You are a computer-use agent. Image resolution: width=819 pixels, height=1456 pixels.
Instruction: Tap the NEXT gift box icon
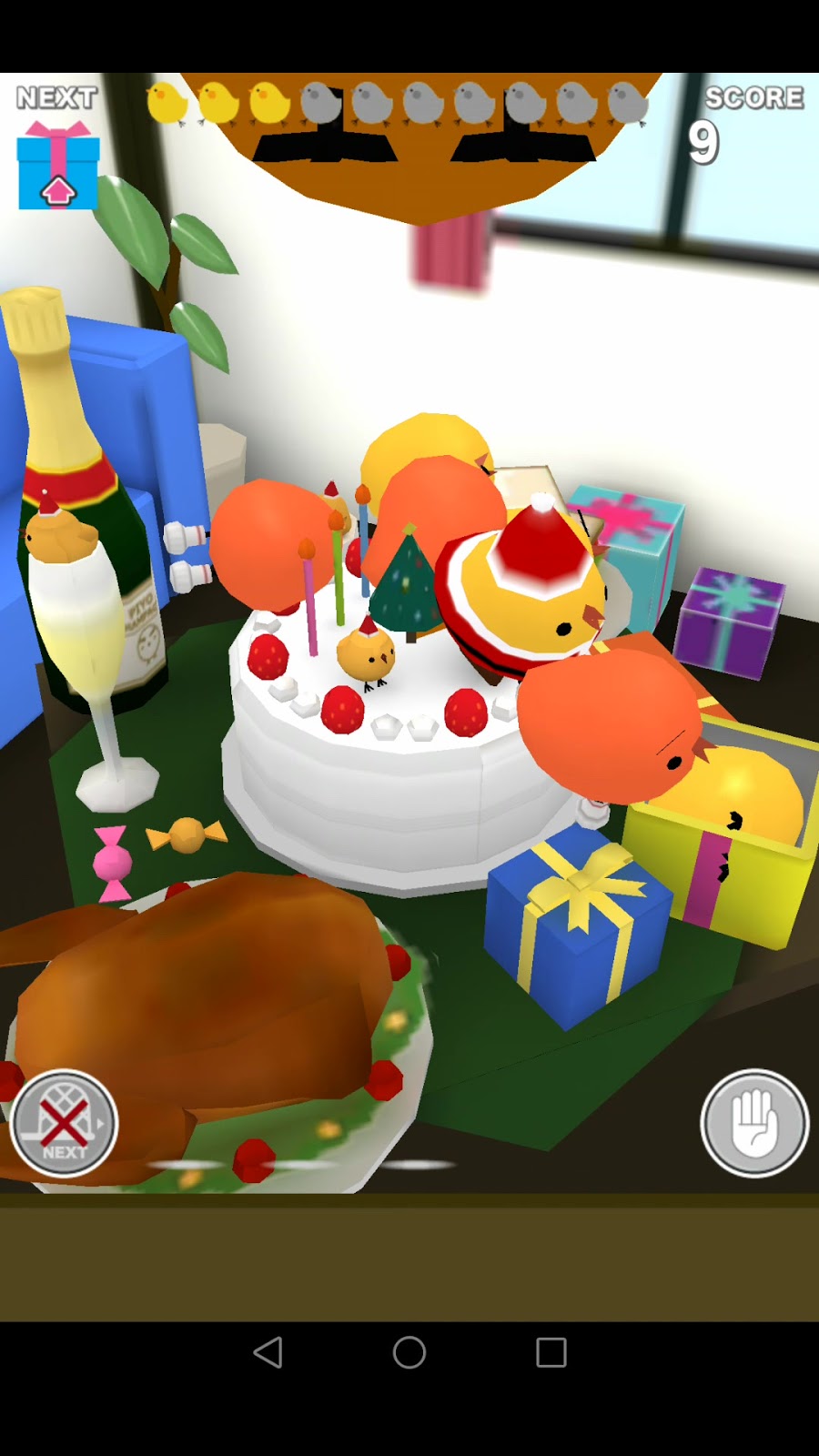click(x=58, y=167)
